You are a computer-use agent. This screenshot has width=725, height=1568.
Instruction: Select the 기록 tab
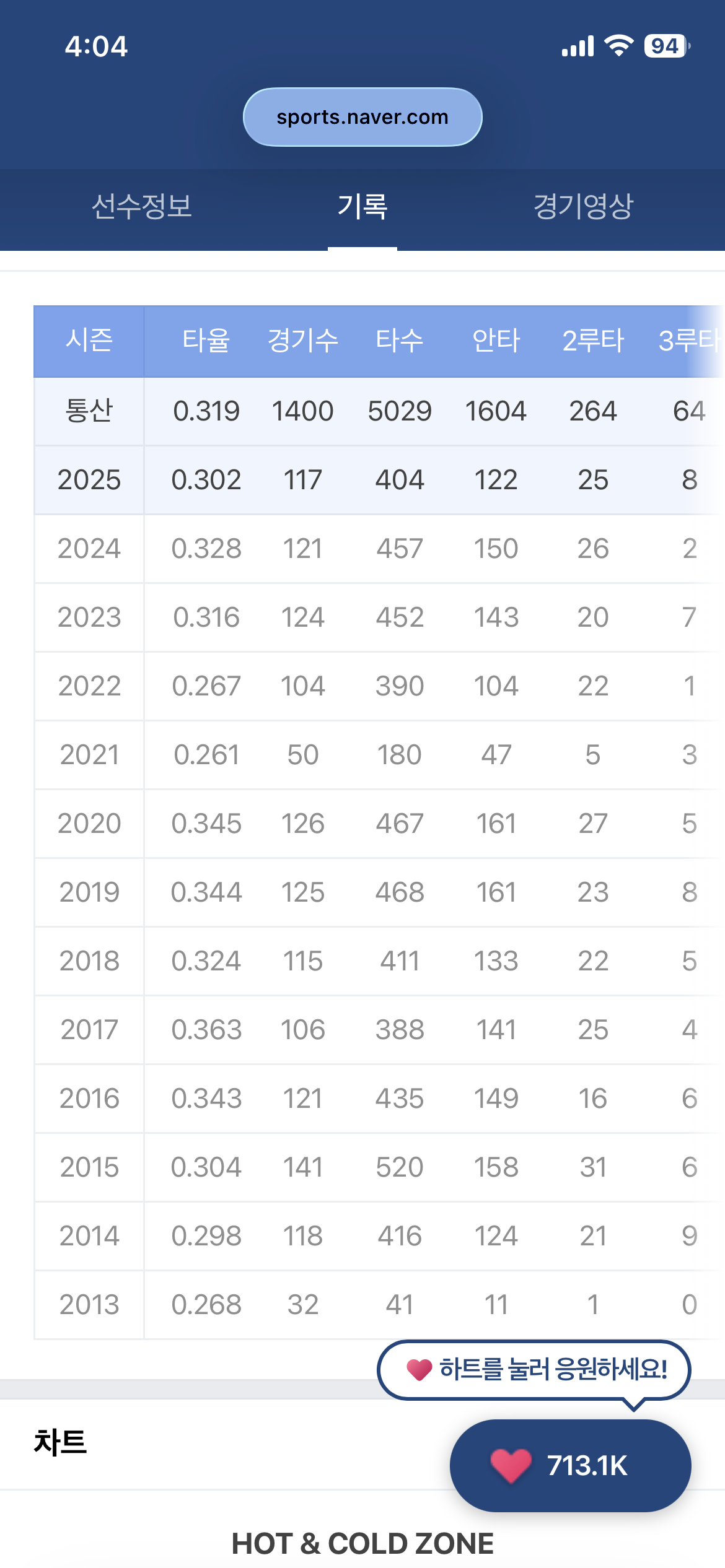coord(362,207)
